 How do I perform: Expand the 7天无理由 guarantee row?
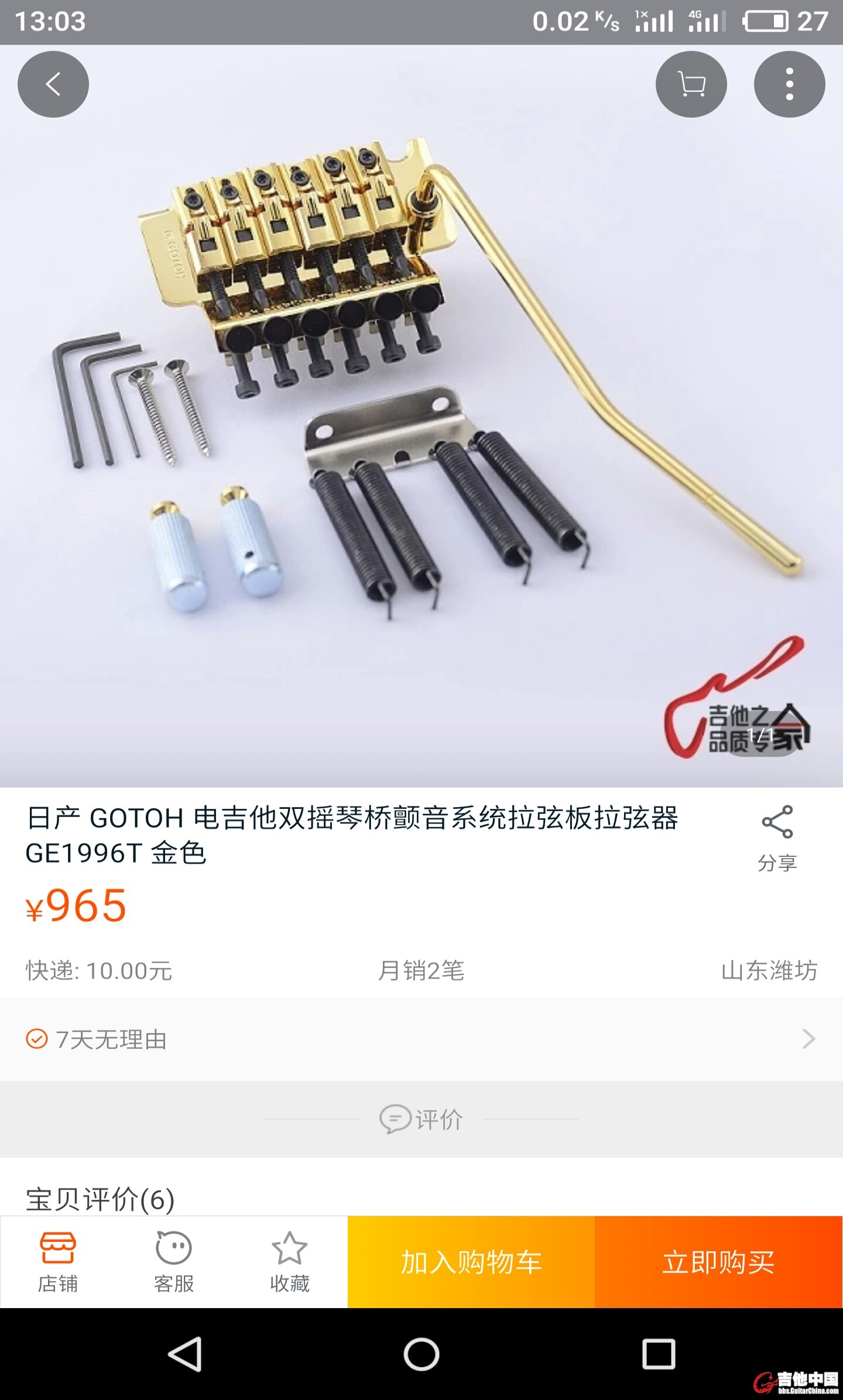[x=421, y=1039]
